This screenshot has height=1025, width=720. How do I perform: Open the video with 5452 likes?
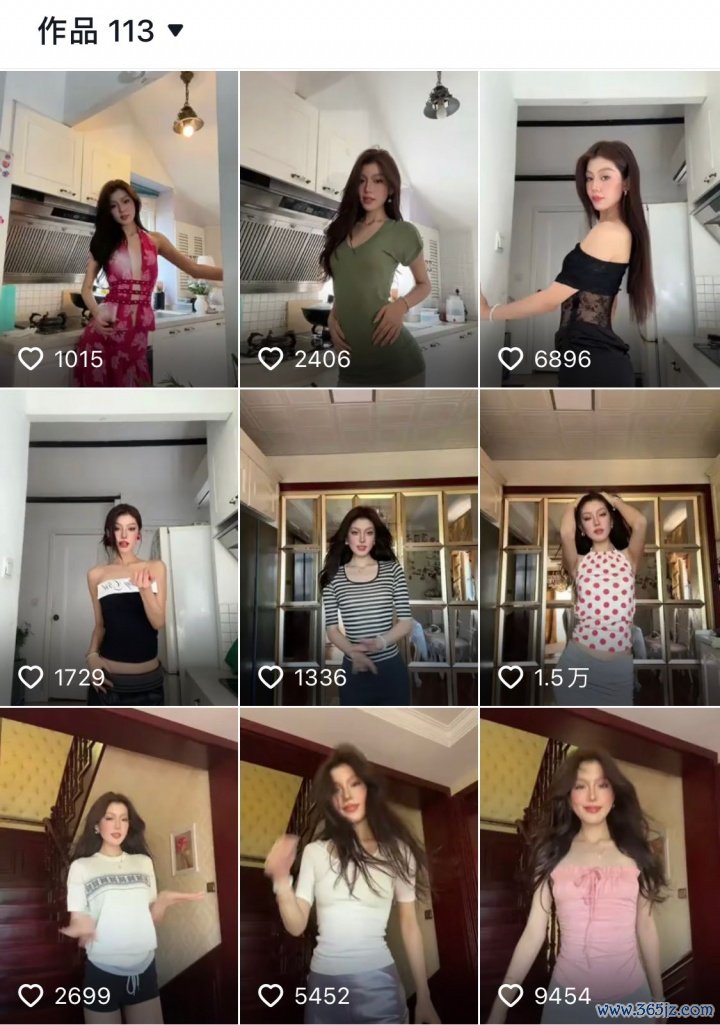tap(359, 866)
